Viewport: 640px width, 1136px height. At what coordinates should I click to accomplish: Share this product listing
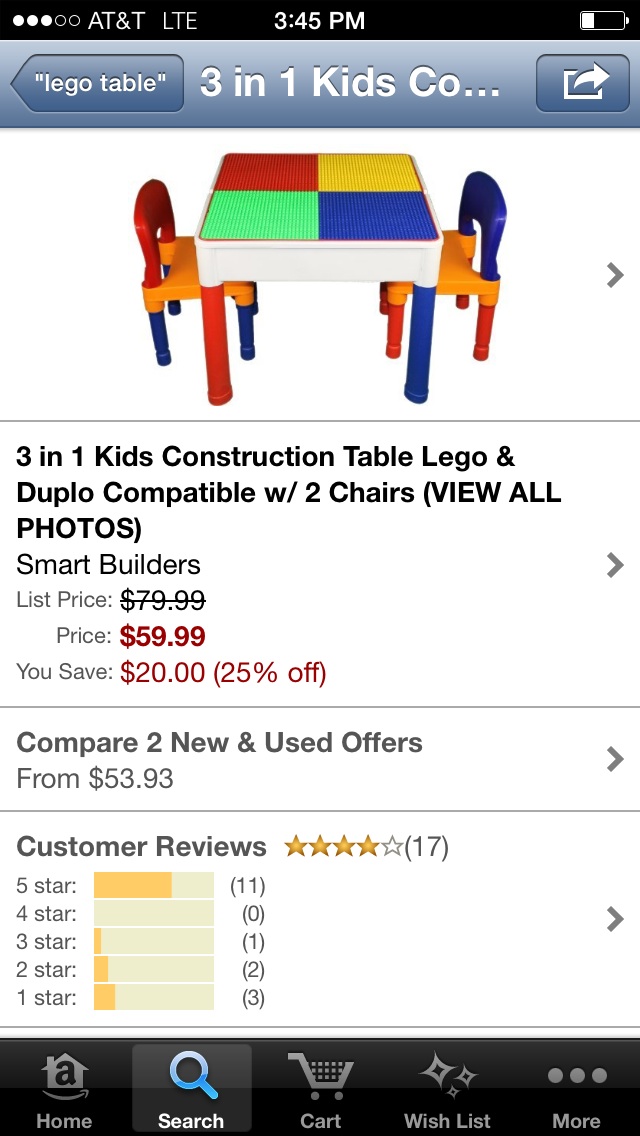pyautogui.click(x=585, y=83)
